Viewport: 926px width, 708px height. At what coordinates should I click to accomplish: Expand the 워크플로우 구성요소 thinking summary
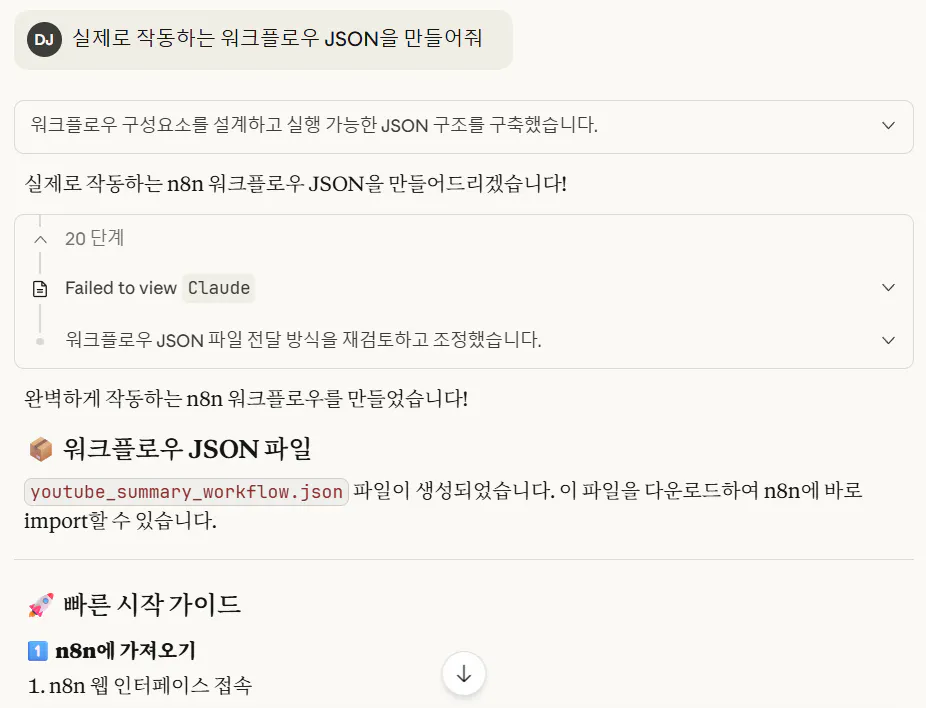887,126
